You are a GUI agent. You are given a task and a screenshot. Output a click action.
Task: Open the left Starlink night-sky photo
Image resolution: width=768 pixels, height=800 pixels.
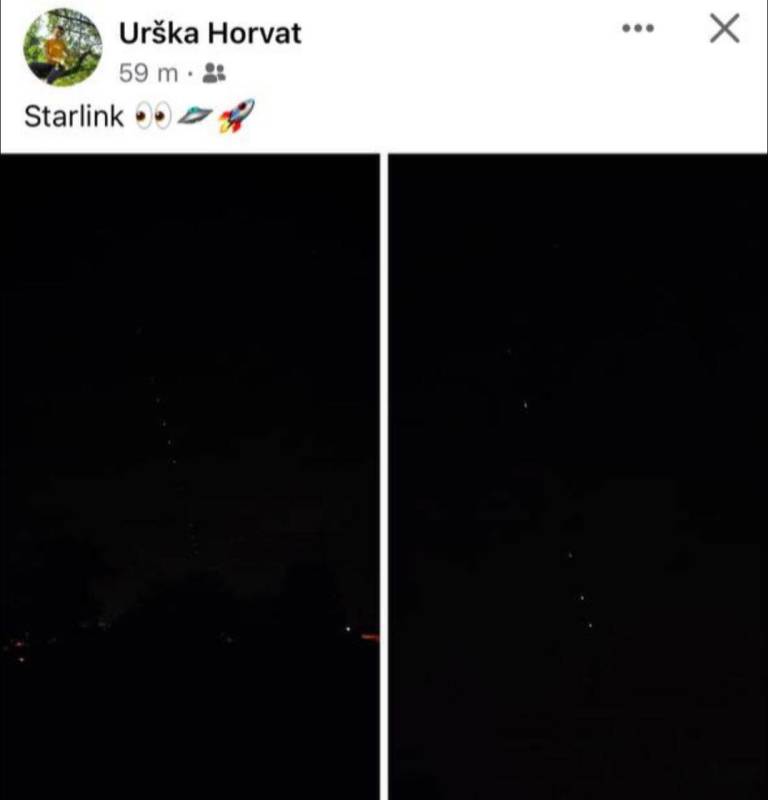[189, 476]
